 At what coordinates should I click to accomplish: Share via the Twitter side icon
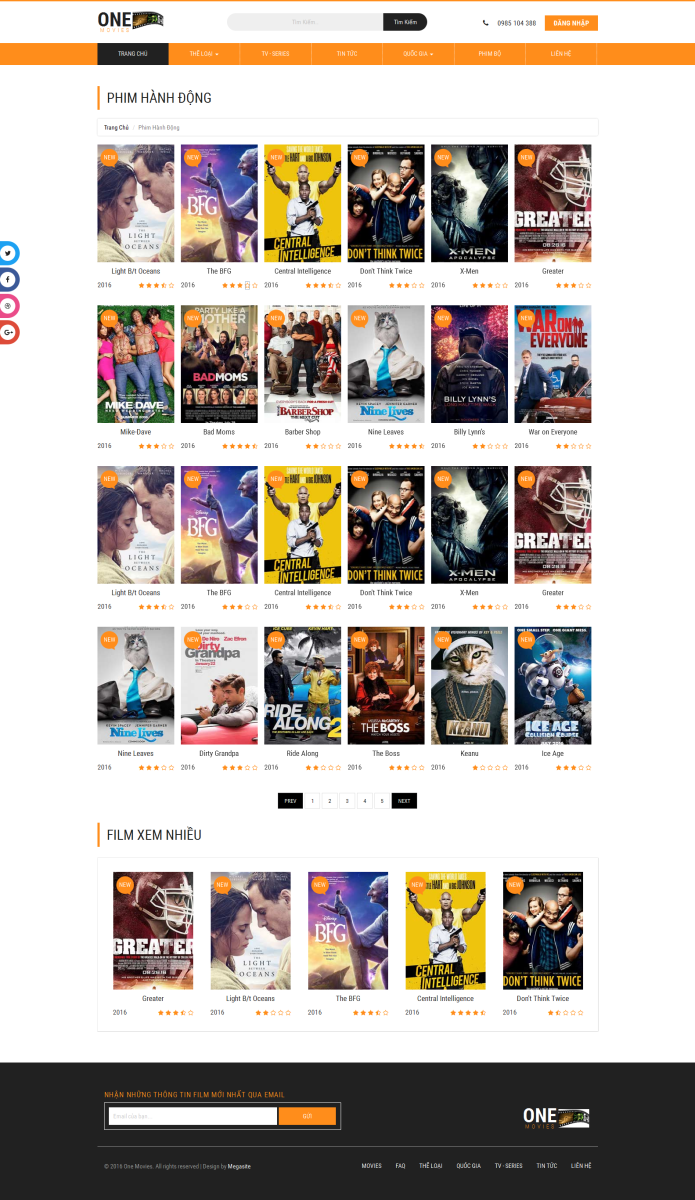(x=8, y=254)
